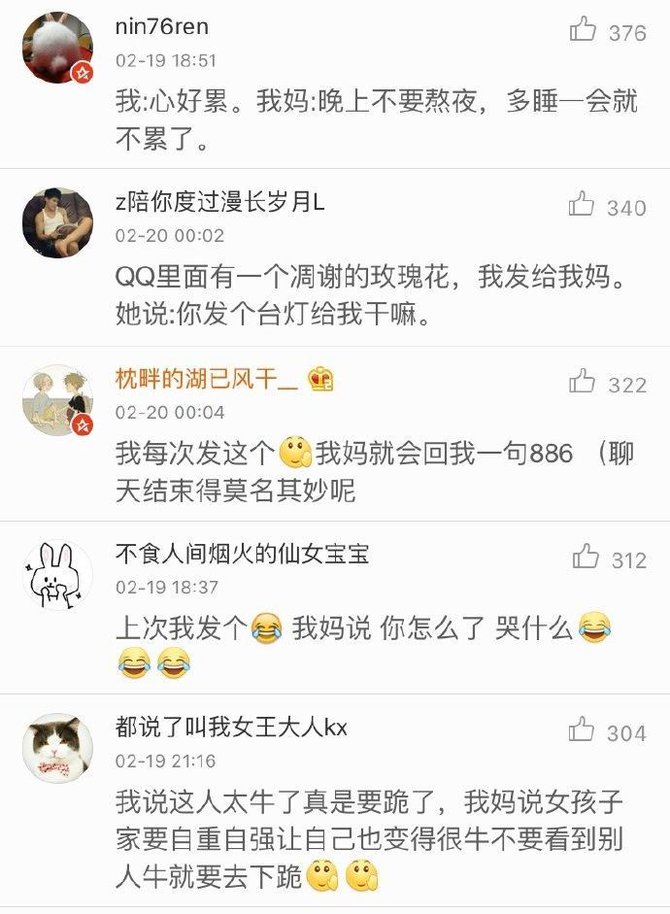
Task: Open the cat avatar of 都说了叫我女王大人kx
Action: click(x=57, y=748)
